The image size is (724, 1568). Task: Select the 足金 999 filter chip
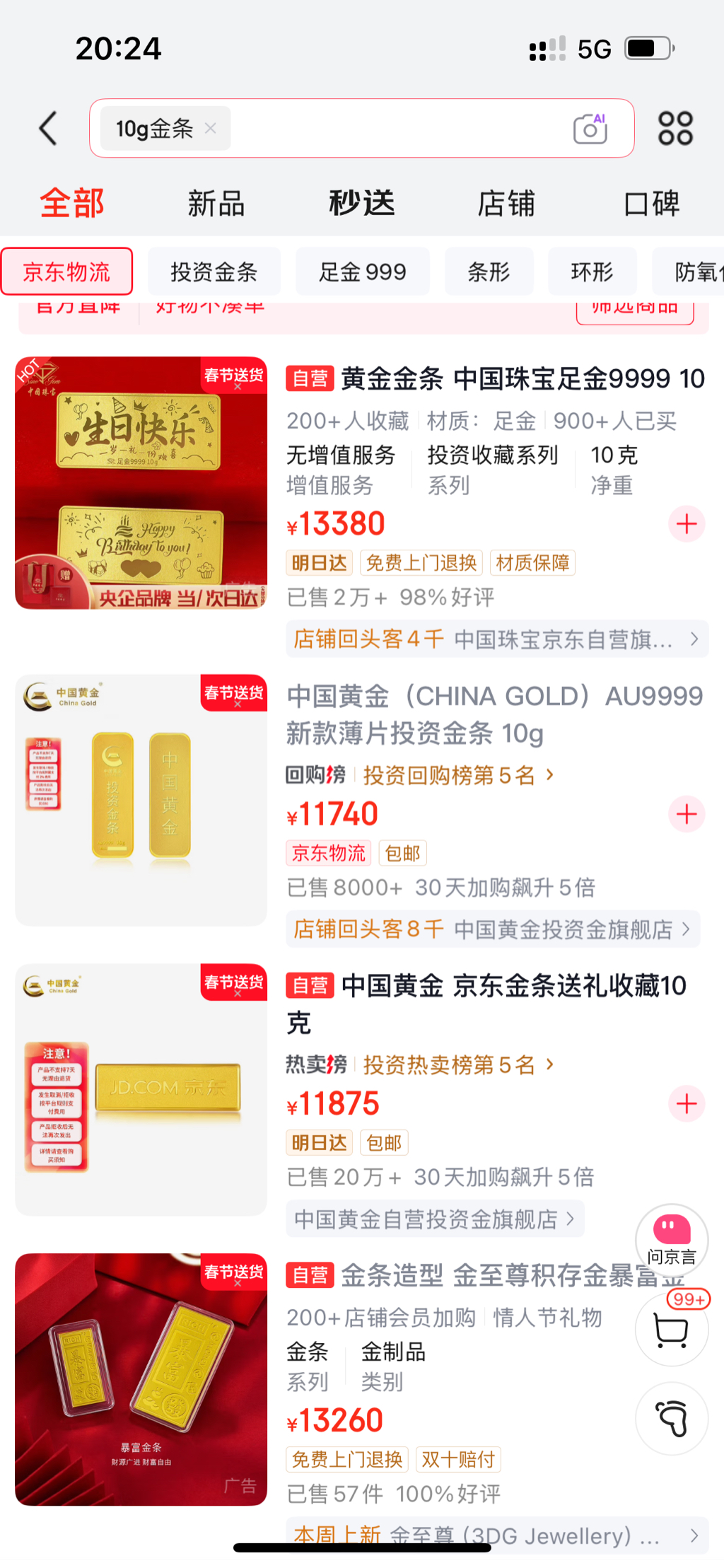(x=363, y=272)
